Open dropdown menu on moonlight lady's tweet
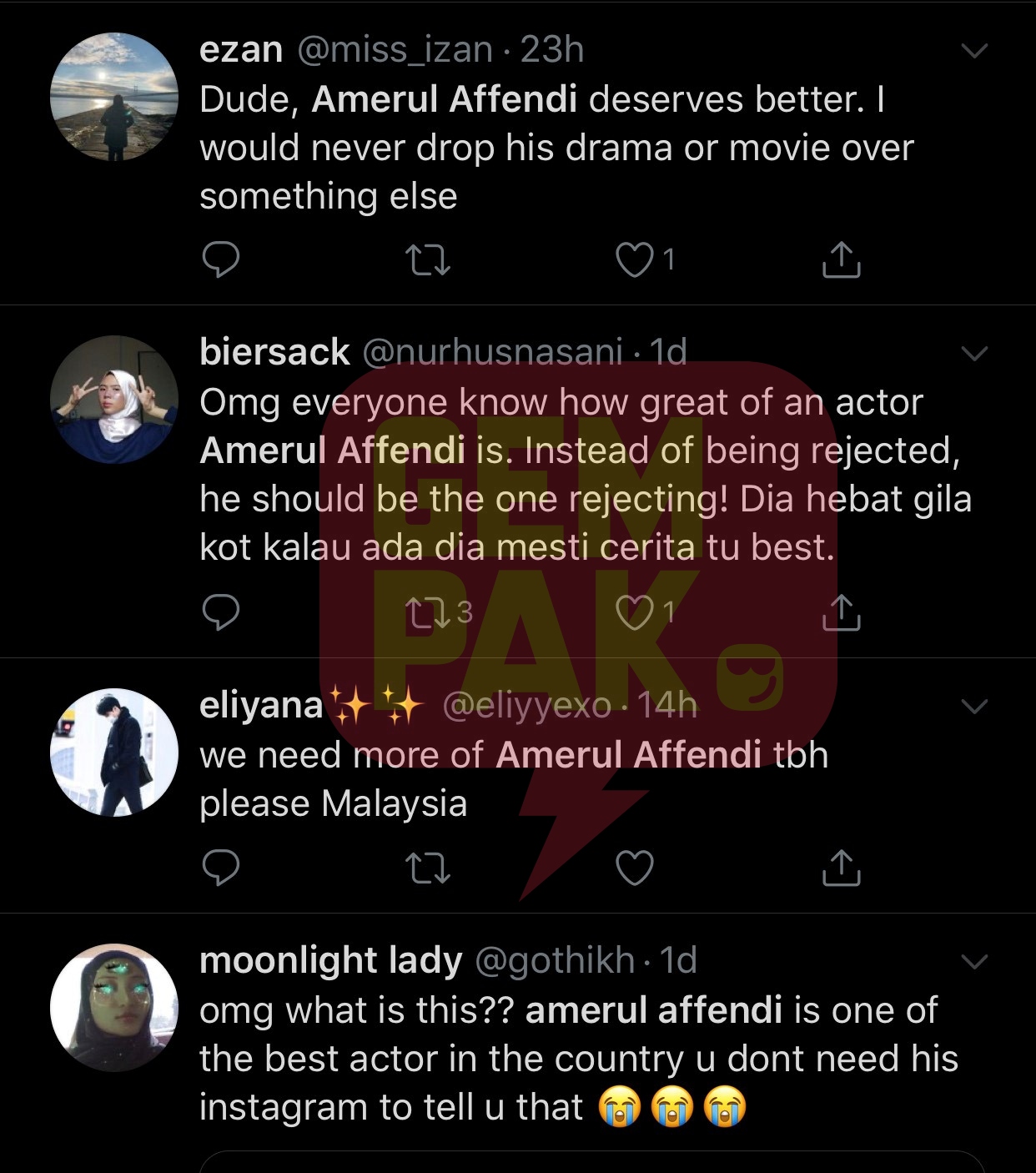 point(974,962)
